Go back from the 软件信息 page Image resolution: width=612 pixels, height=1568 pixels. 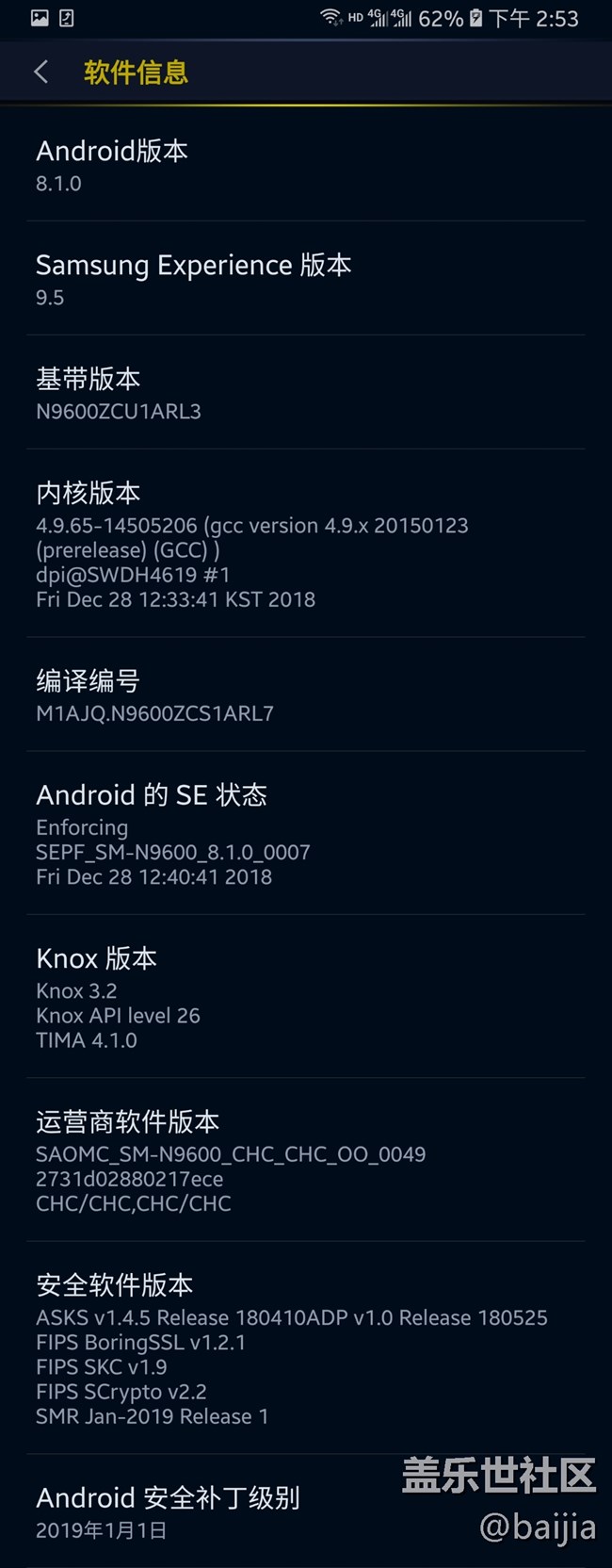click(41, 72)
